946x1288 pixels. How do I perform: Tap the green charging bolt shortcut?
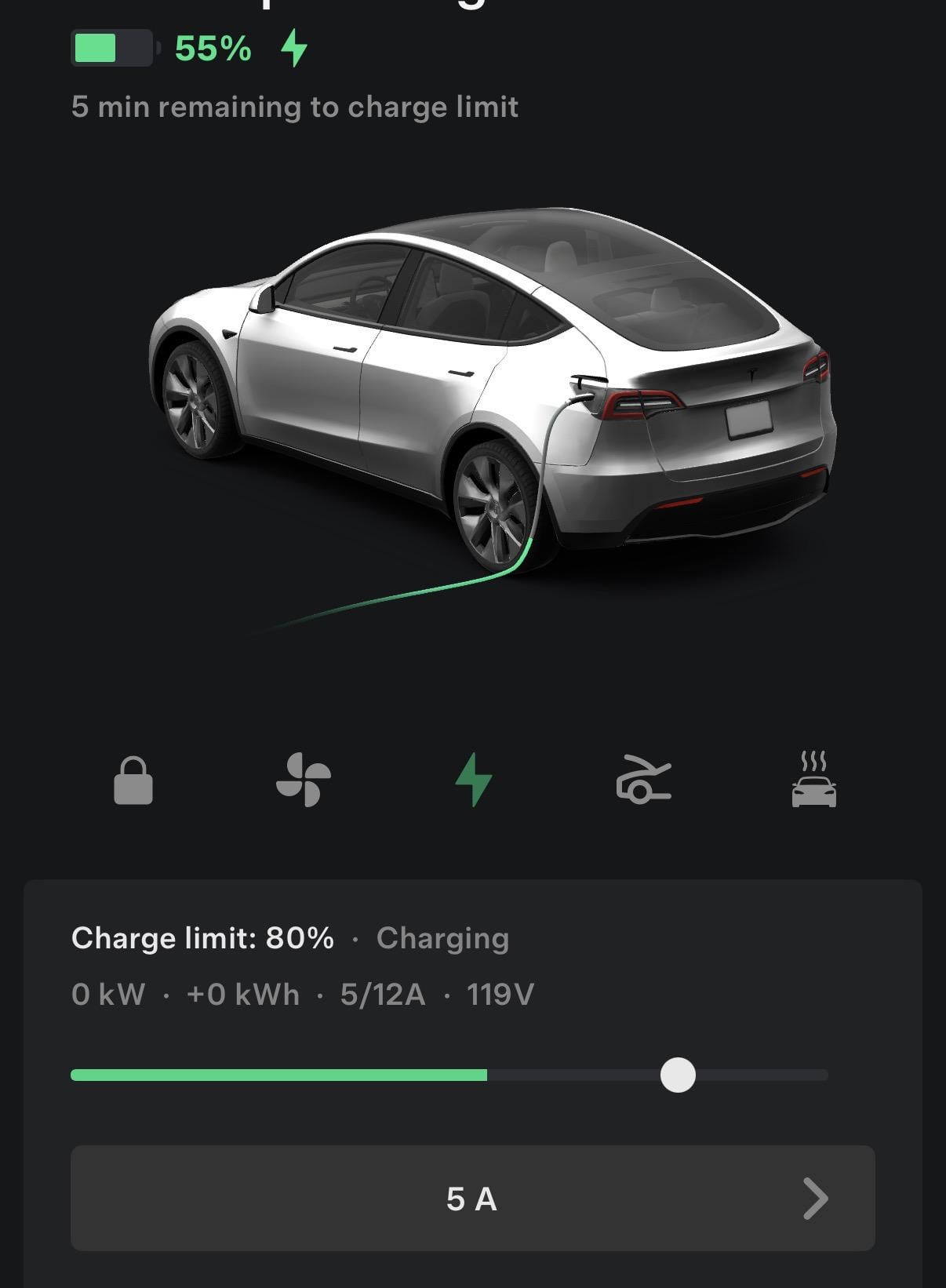(474, 780)
